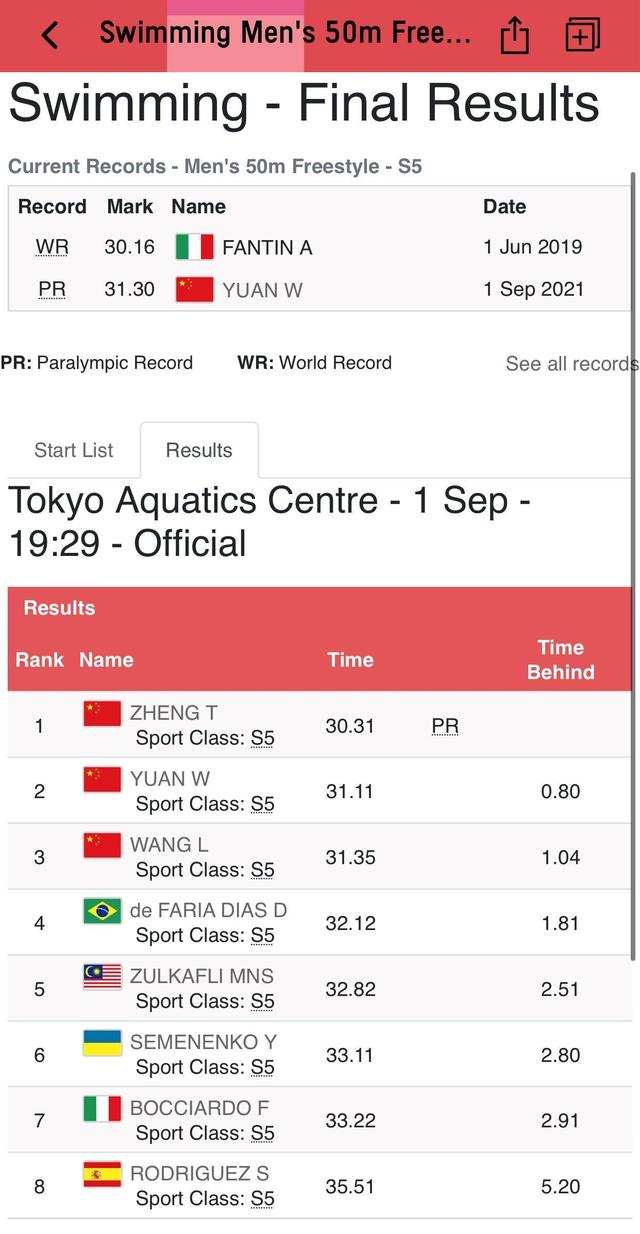Open WANG L athlete page
The image size is (640, 1234).
click(x=169, y=845)
